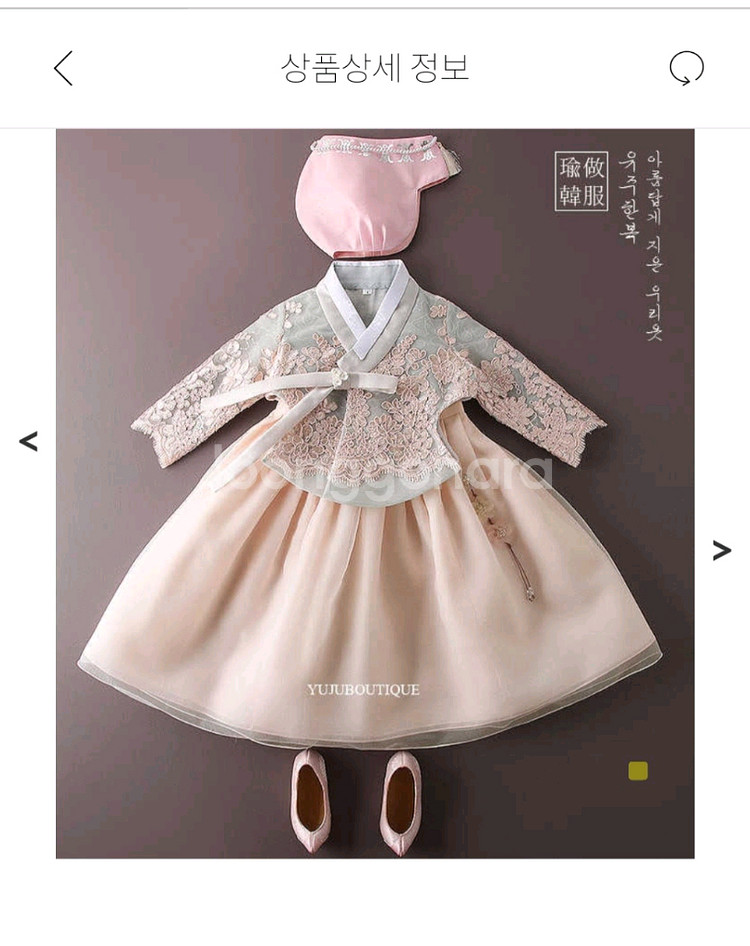Viewport: 750px width, 946px height.
Task: Show the previous product image
Action: tap(28, 441)
